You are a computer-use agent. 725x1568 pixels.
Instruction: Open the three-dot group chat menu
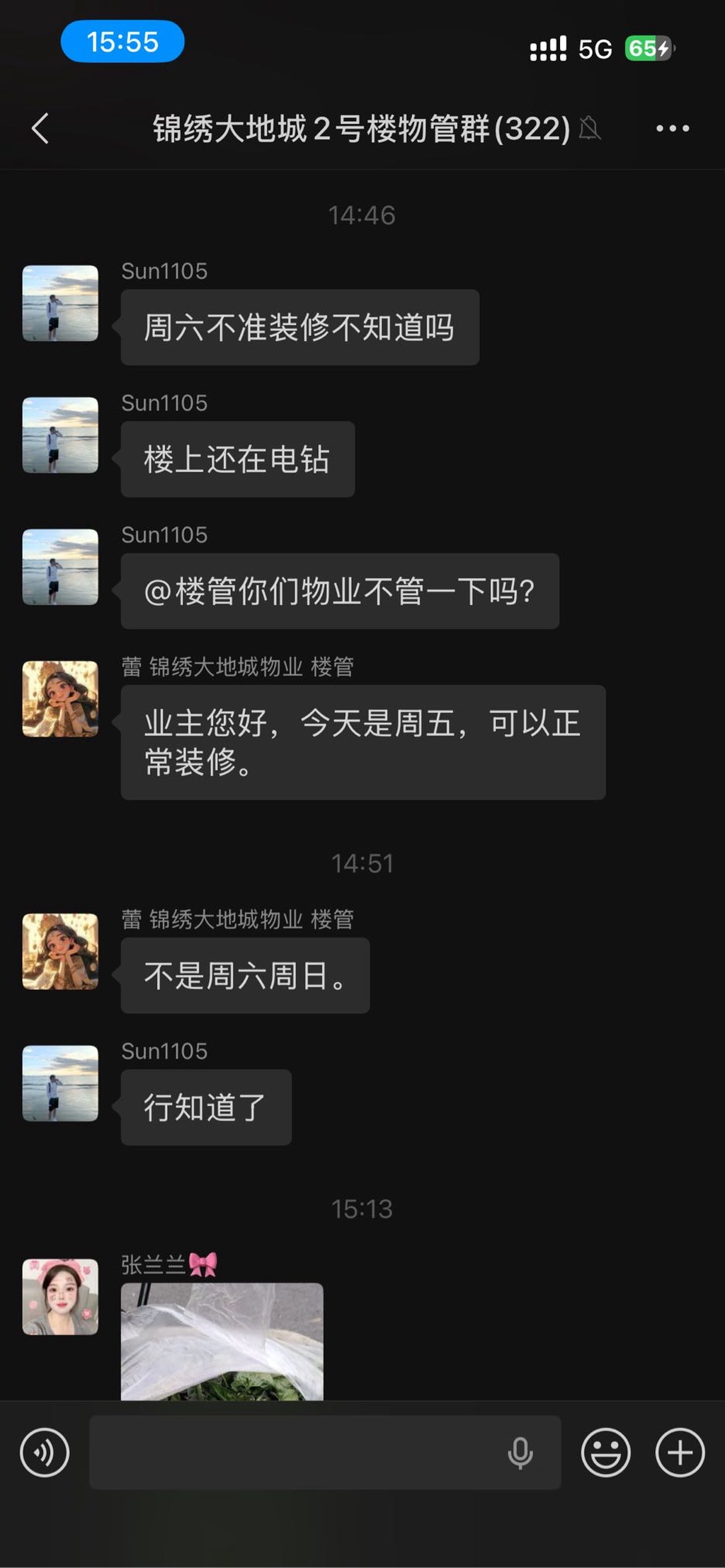pos(672,129)
